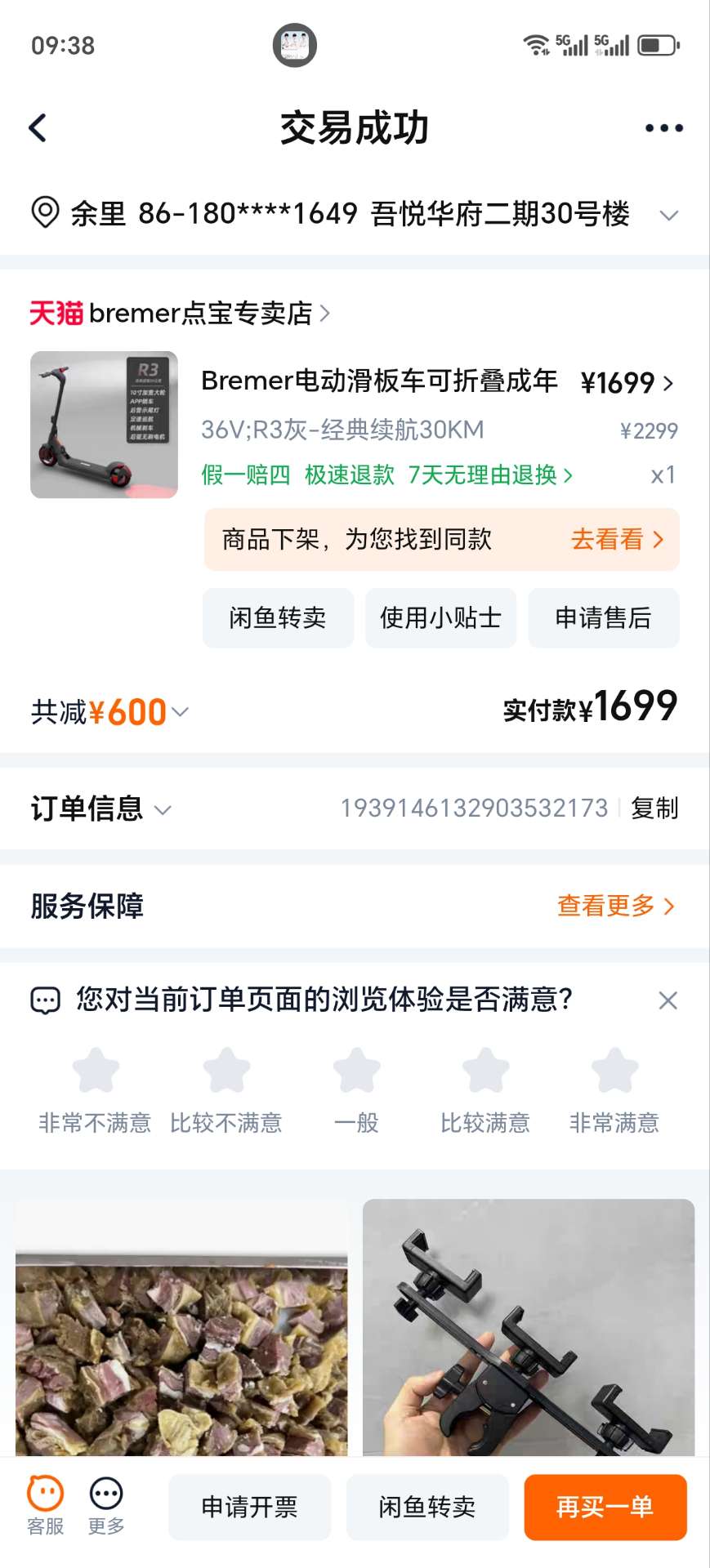
Task: Open the phone holder clamp recommendation
Action: pyautogui.click(x=529, y=1327)
